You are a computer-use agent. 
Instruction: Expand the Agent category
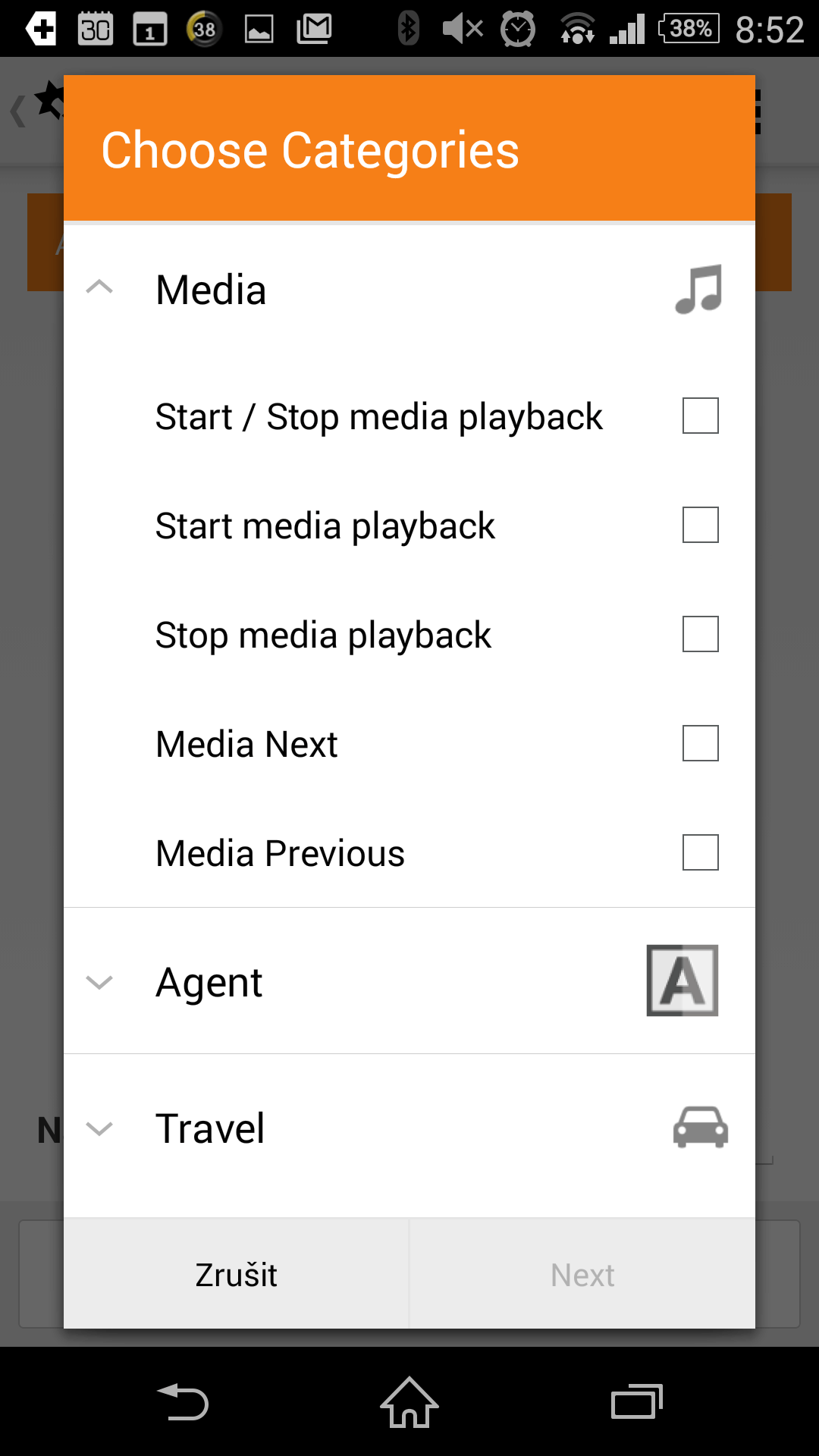pos(99,982)
